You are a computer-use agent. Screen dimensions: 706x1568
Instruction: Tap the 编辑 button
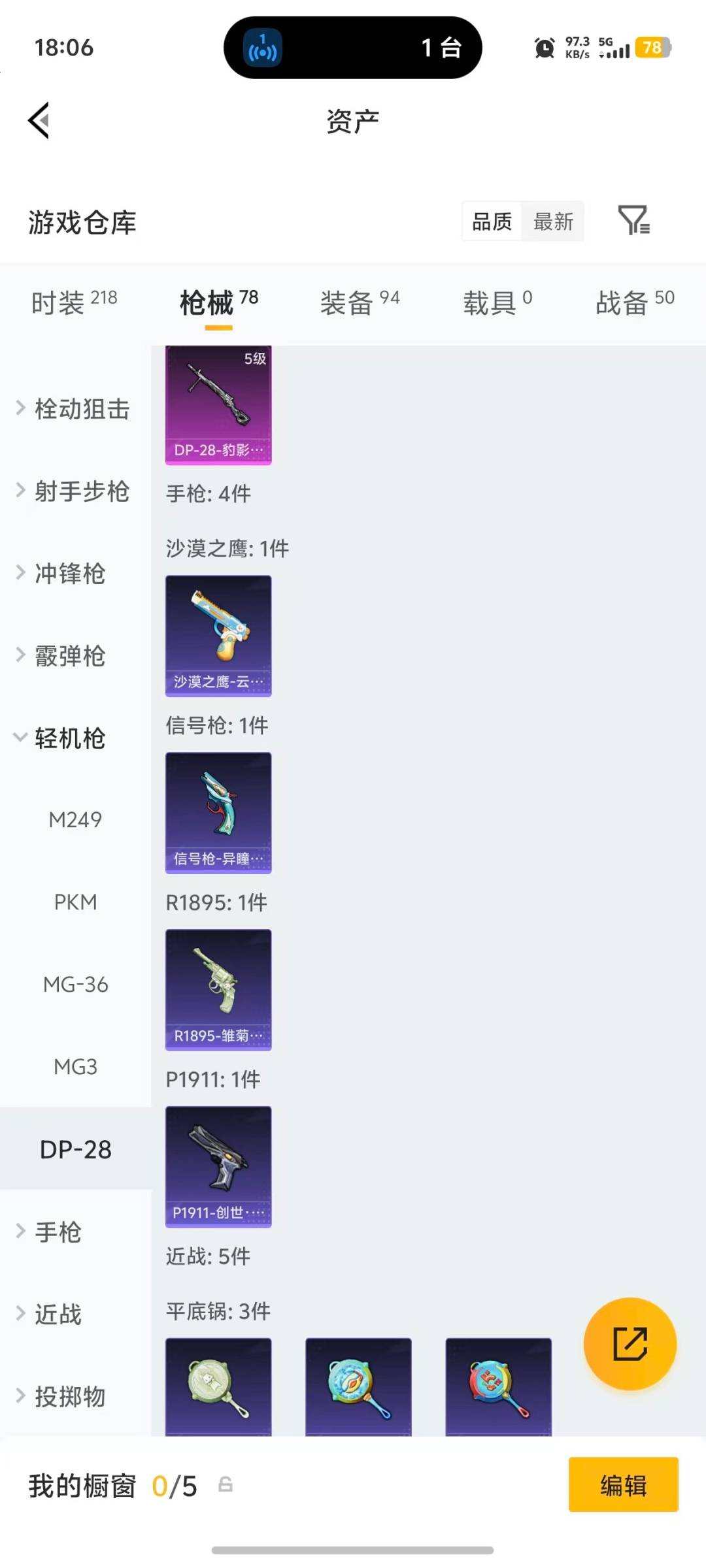(x=623, y=1484)
